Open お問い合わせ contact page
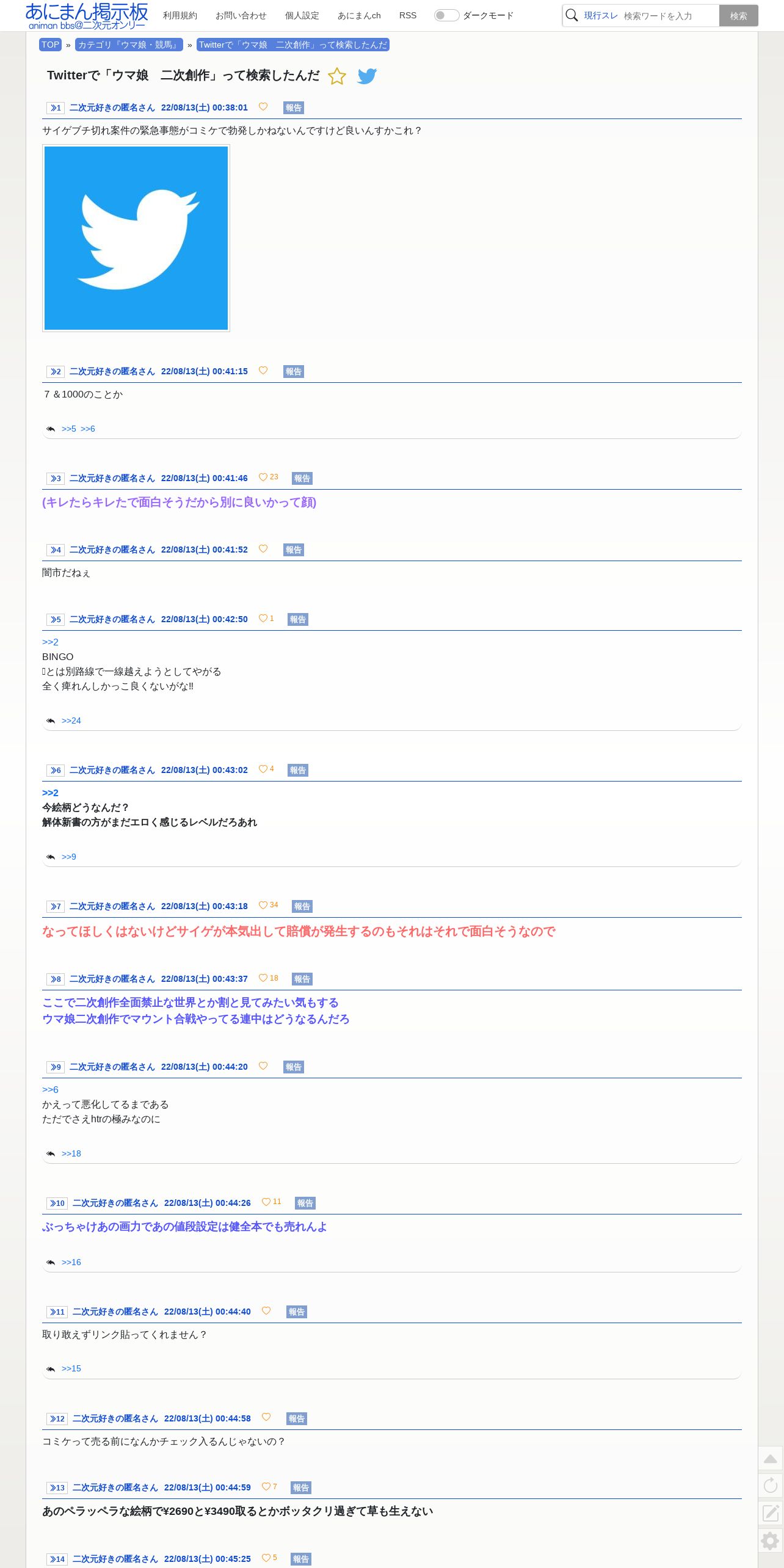This screenshot has width=784, height=1568. [x=241, y=15]
